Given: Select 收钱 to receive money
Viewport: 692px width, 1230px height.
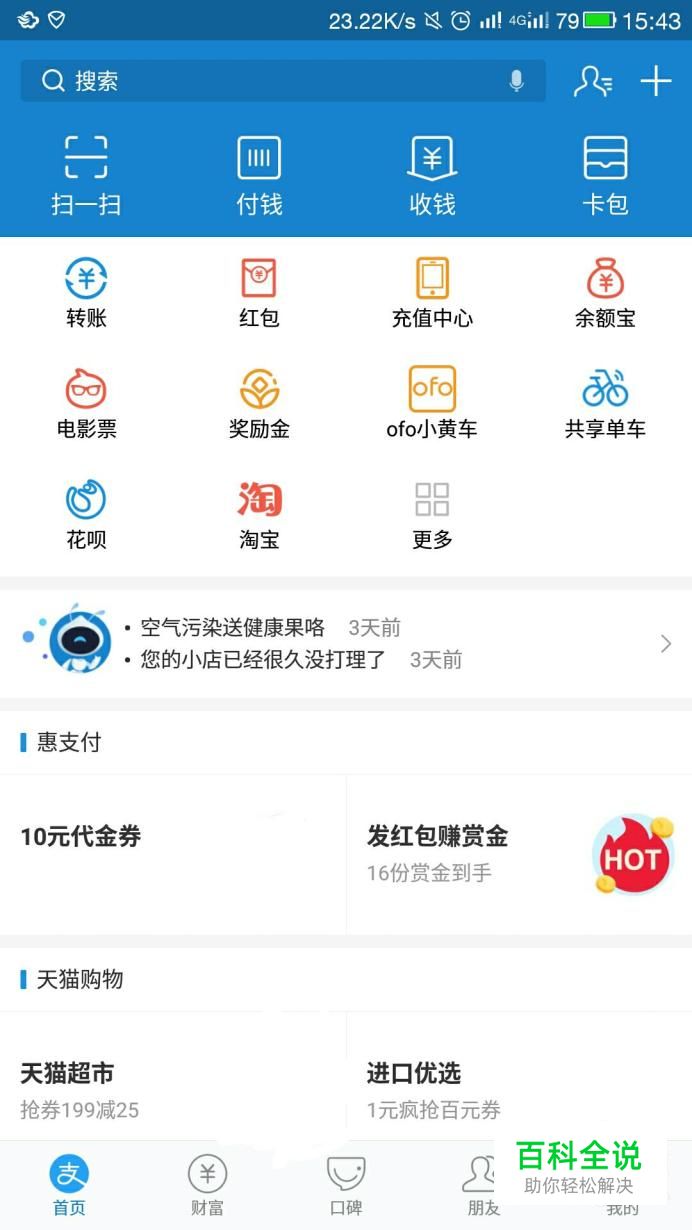Looking at the screenshot, I should (x=432, y=176).
